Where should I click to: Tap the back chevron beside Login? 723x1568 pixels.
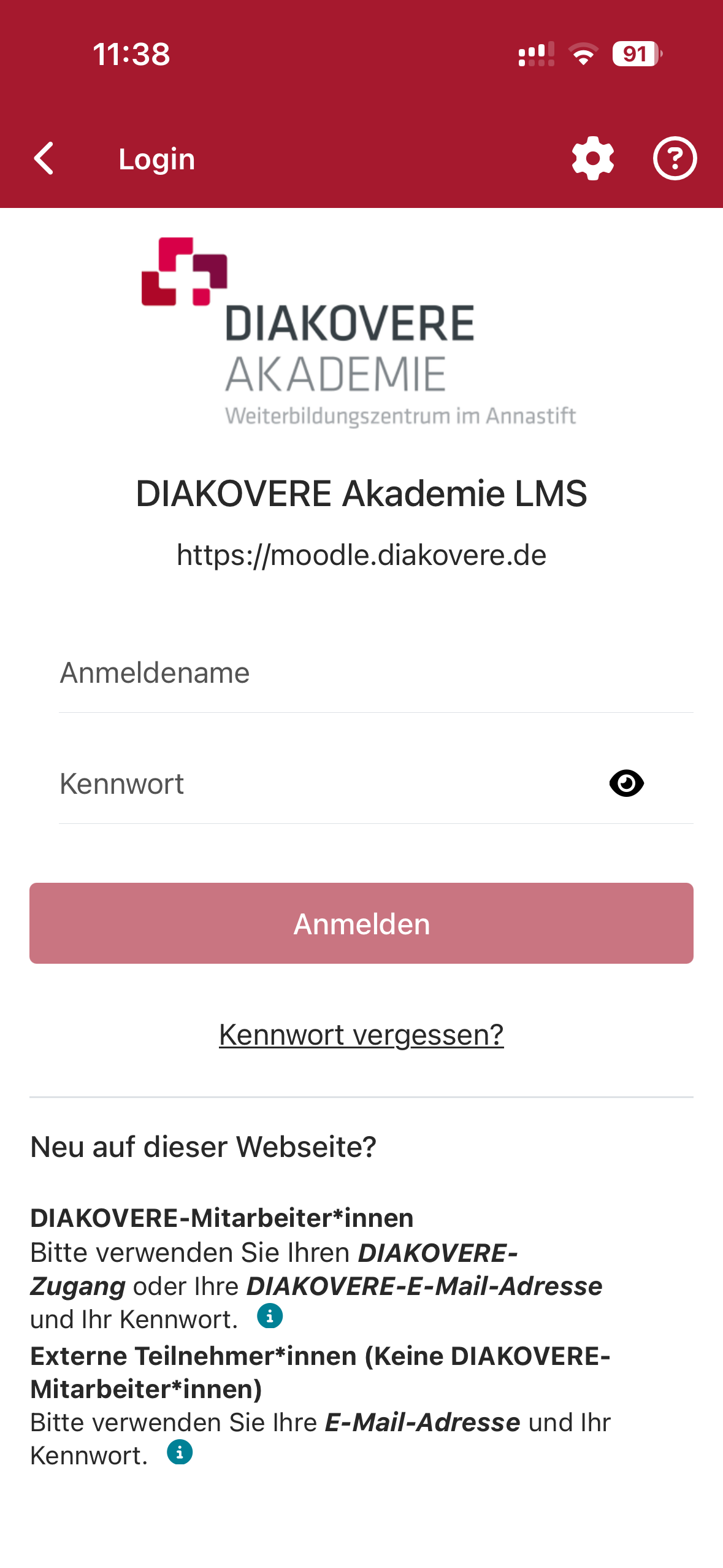43,158
